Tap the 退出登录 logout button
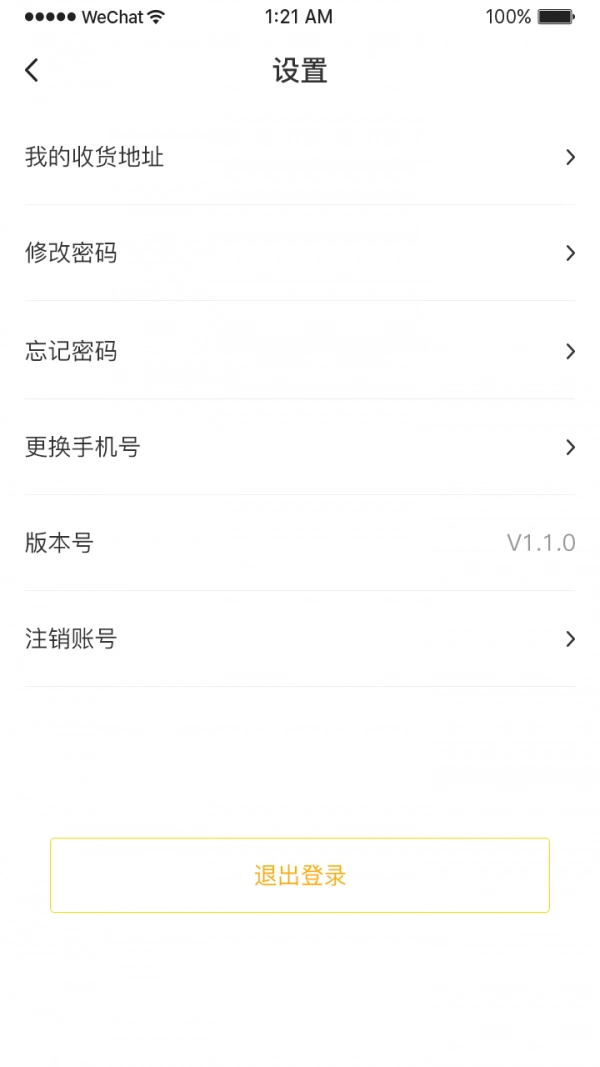The height and width of the screenshot is (1067, 600). point(300,875)
